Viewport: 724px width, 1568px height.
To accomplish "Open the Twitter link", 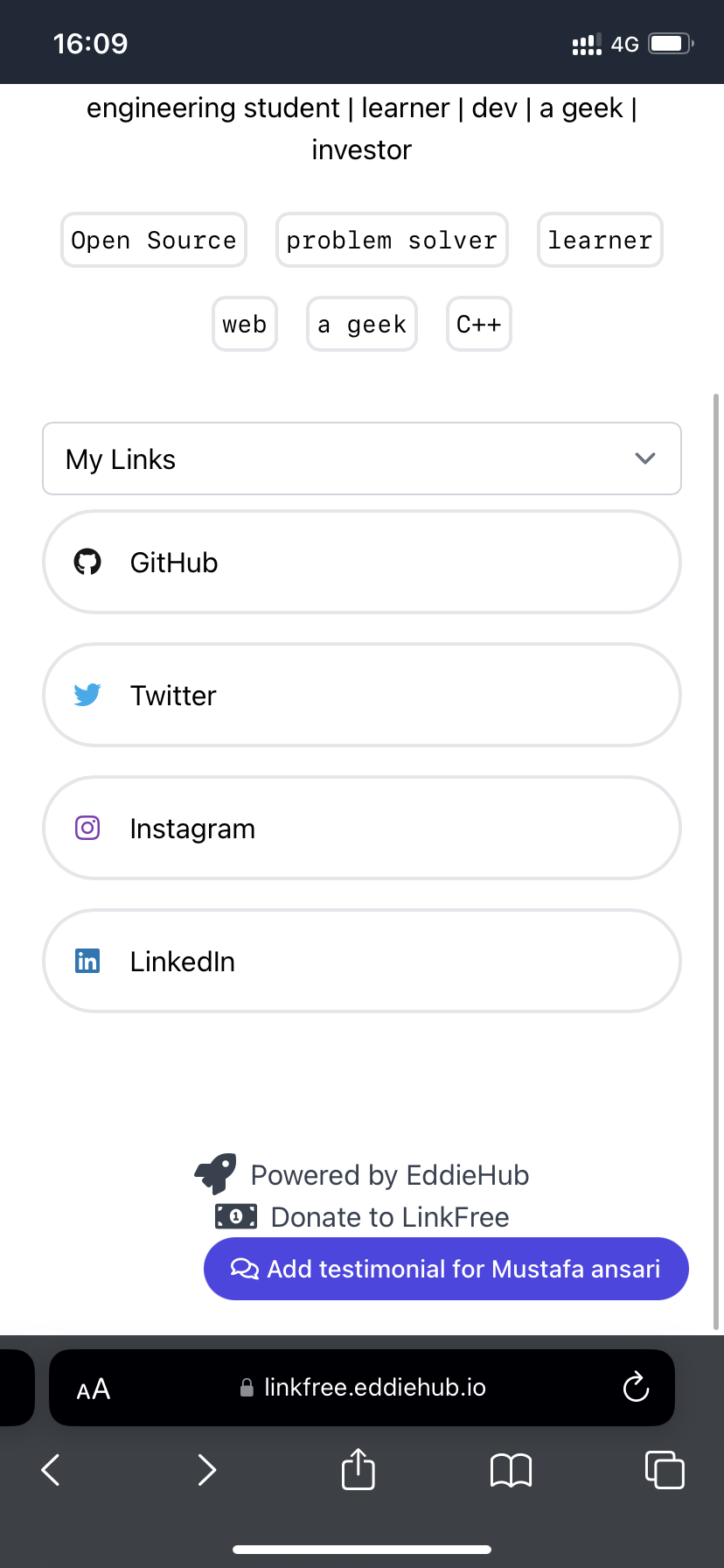I will click(361, 695).
